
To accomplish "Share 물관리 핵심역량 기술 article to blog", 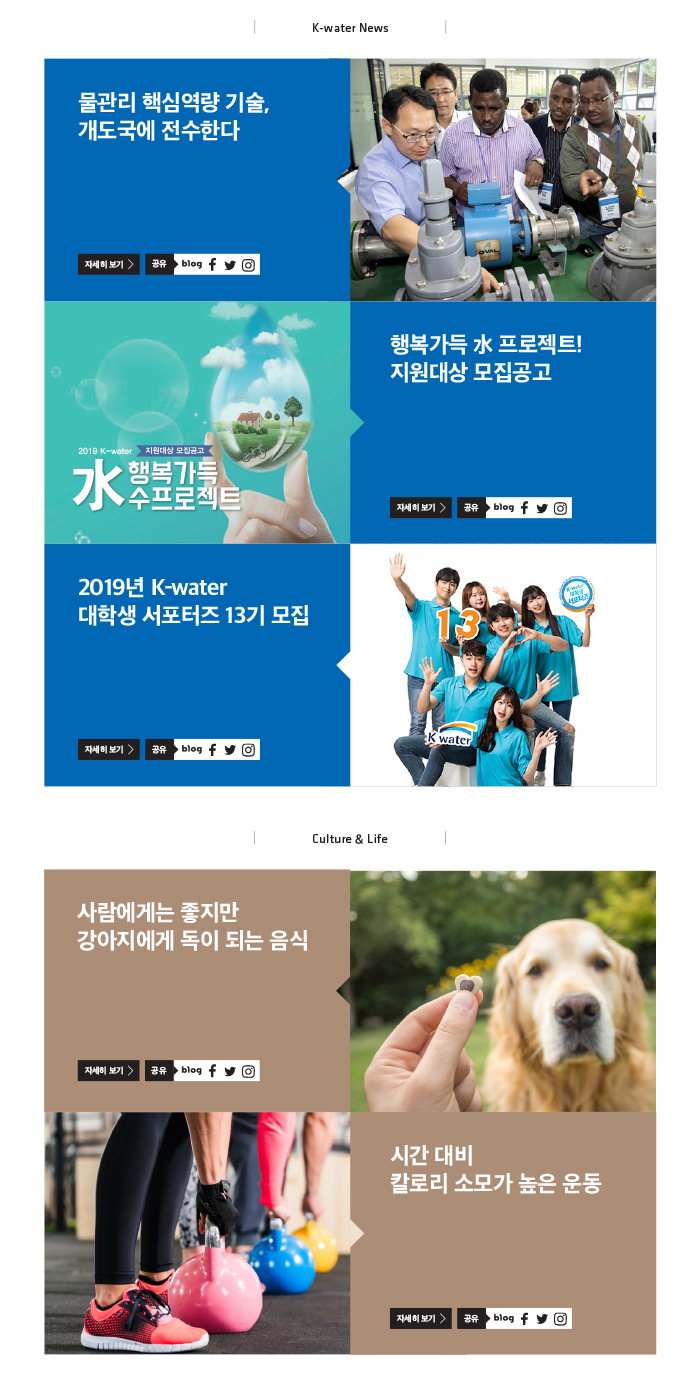I will pos(192,264).
